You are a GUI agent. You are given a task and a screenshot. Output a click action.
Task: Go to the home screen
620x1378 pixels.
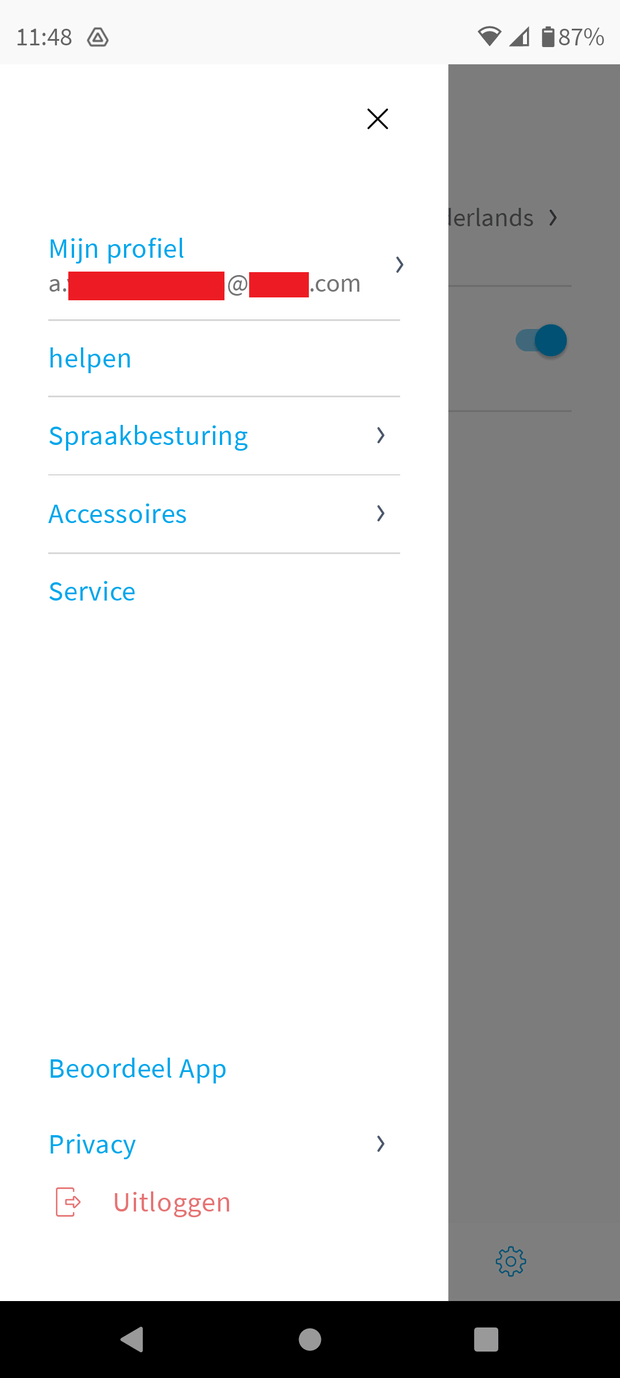[x=310, y=1340]
